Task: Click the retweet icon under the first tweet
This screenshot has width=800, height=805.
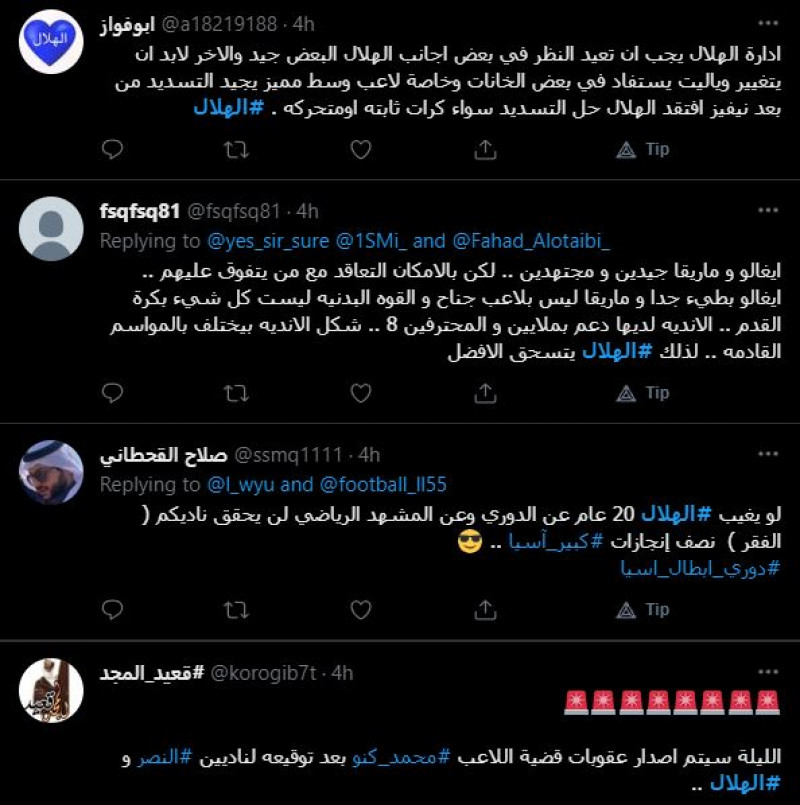Action: click(x=235, y=148)
